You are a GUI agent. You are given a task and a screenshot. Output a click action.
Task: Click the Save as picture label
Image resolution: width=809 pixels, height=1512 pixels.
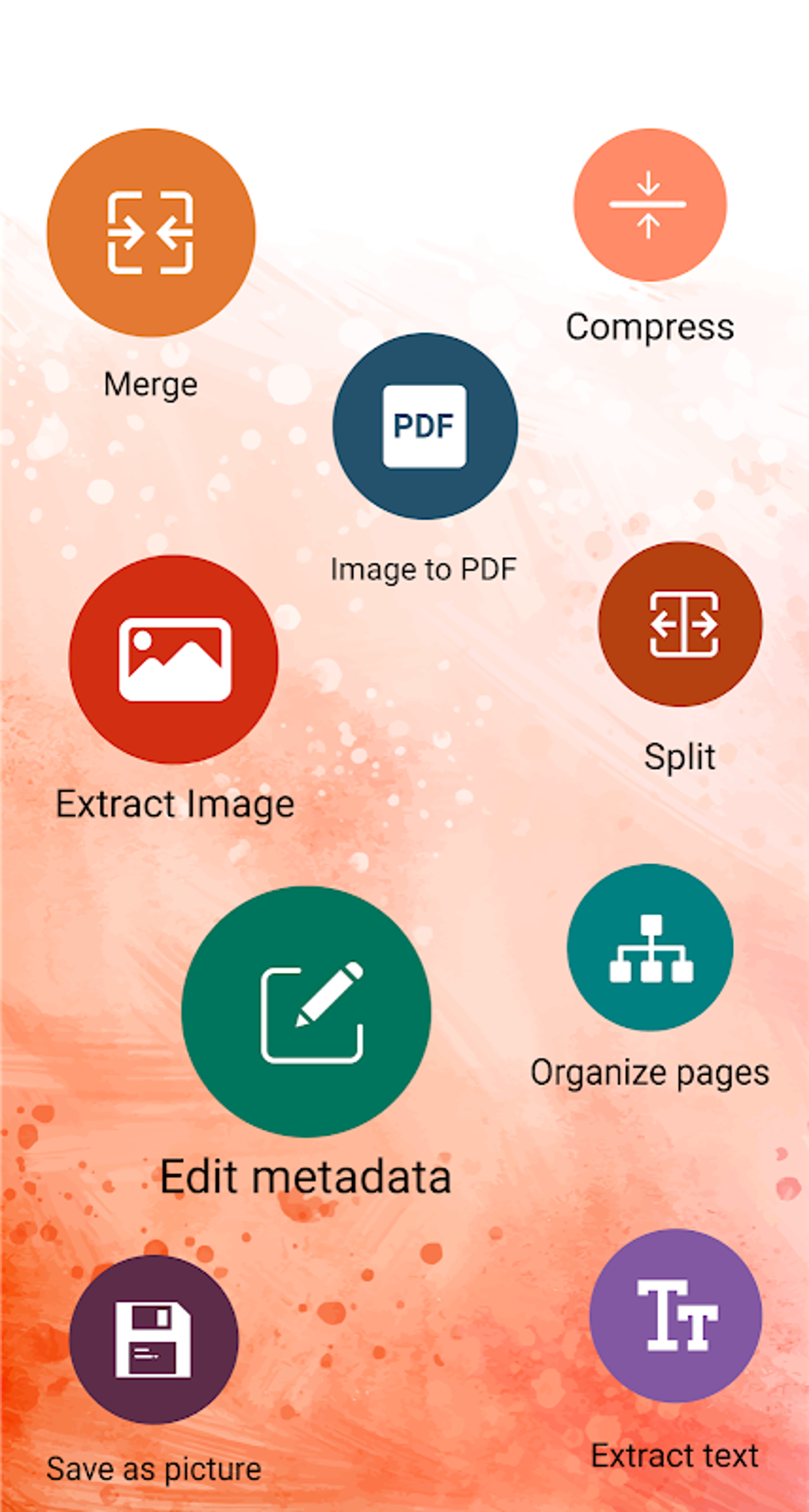point(154,1468)
